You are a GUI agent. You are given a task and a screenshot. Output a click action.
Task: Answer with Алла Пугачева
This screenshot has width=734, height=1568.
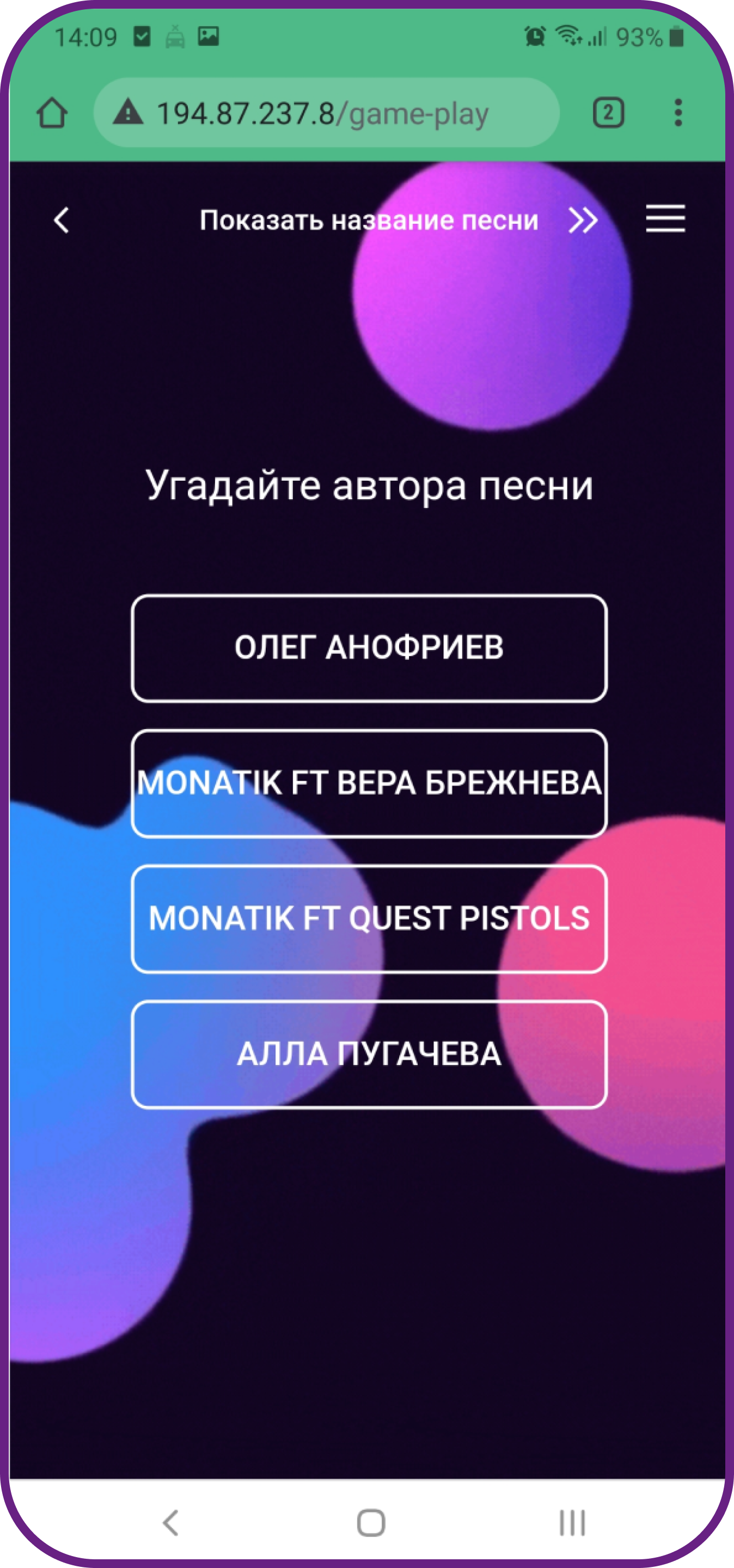tap(369, 1054)
